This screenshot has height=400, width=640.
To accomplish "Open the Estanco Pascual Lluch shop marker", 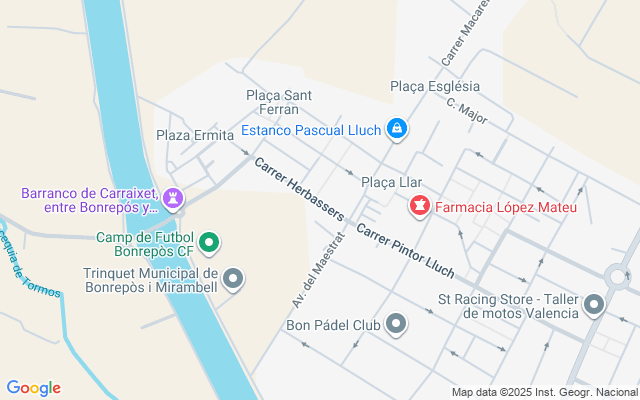I will [x=398, y=129].
